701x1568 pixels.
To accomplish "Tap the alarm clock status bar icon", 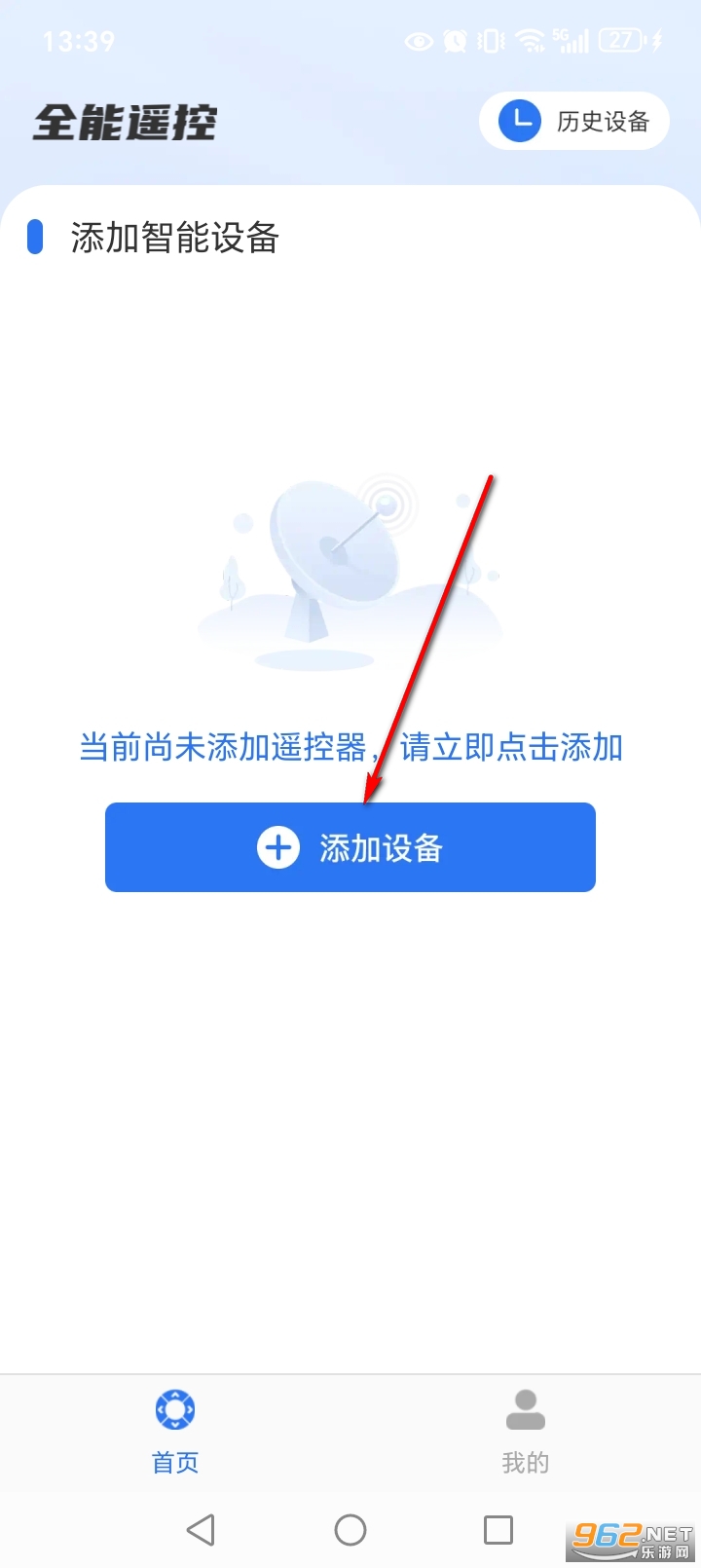I will [454, 41].
